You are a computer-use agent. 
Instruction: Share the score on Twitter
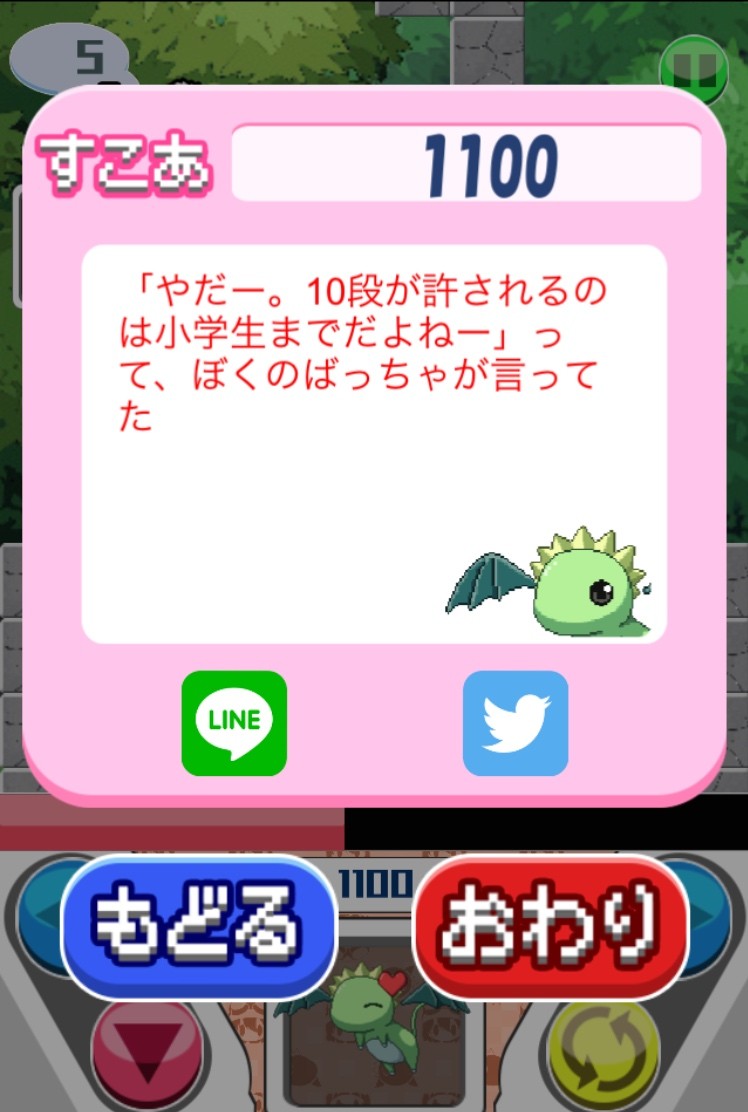[515, 723]
